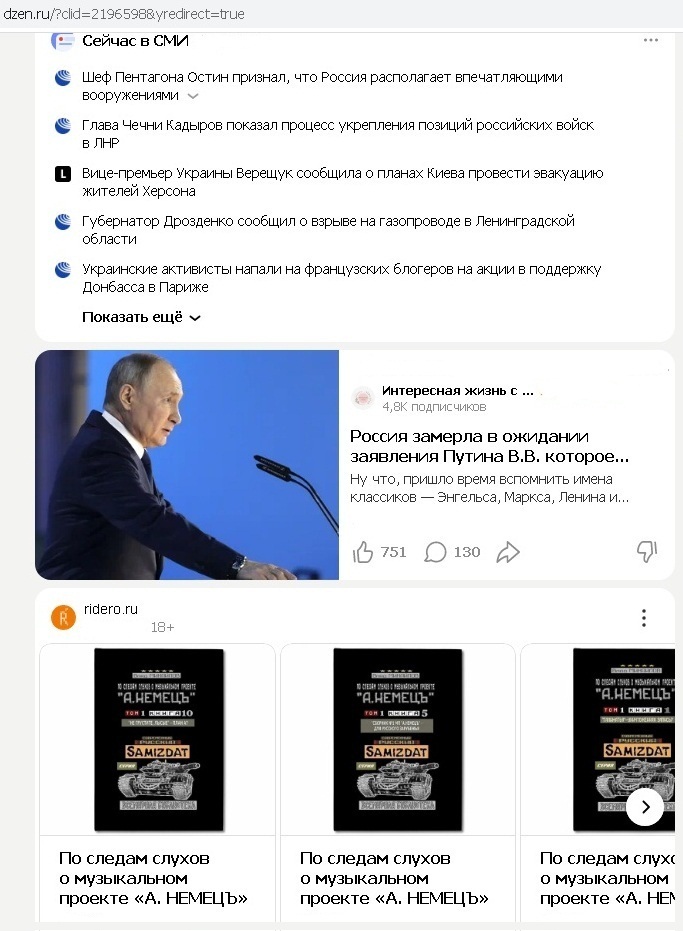Image resolution: width=683 pixels, height=931 pixels.
Task: Read the Kadyrov headline about the LNR
Action: 338,126
